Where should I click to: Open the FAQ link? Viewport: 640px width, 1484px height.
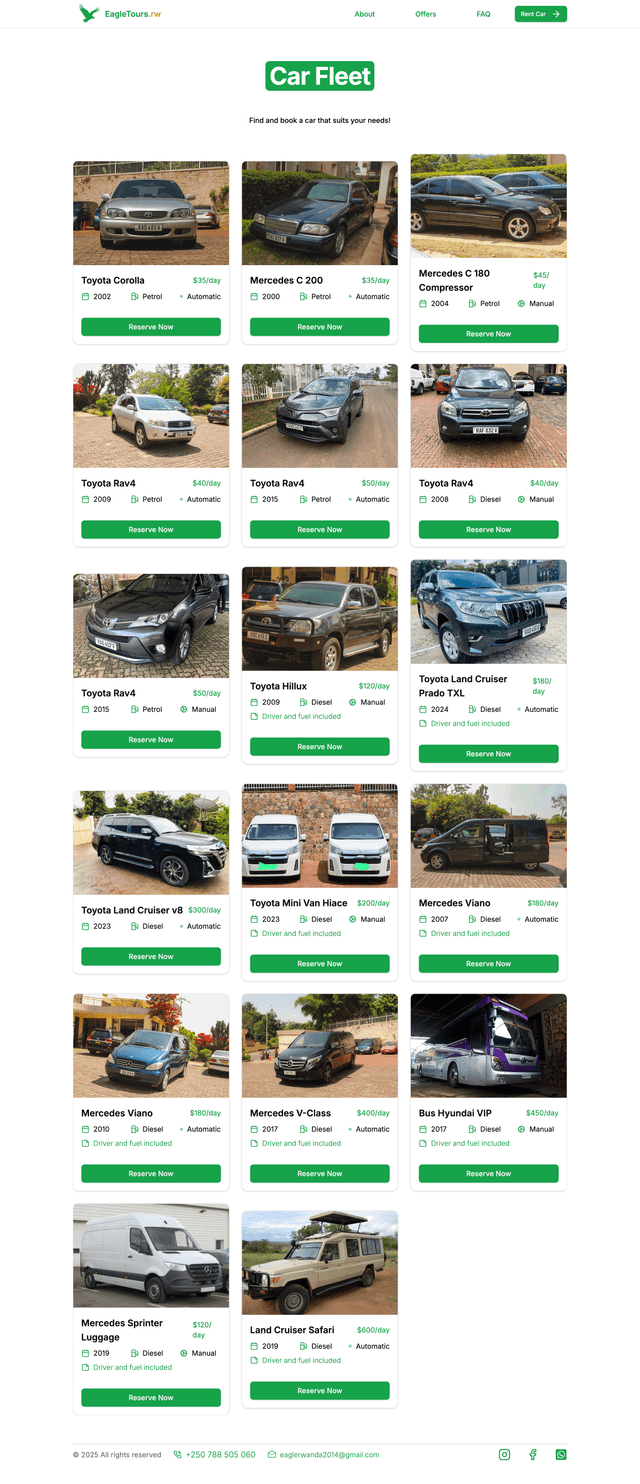[x=483, y=14]
